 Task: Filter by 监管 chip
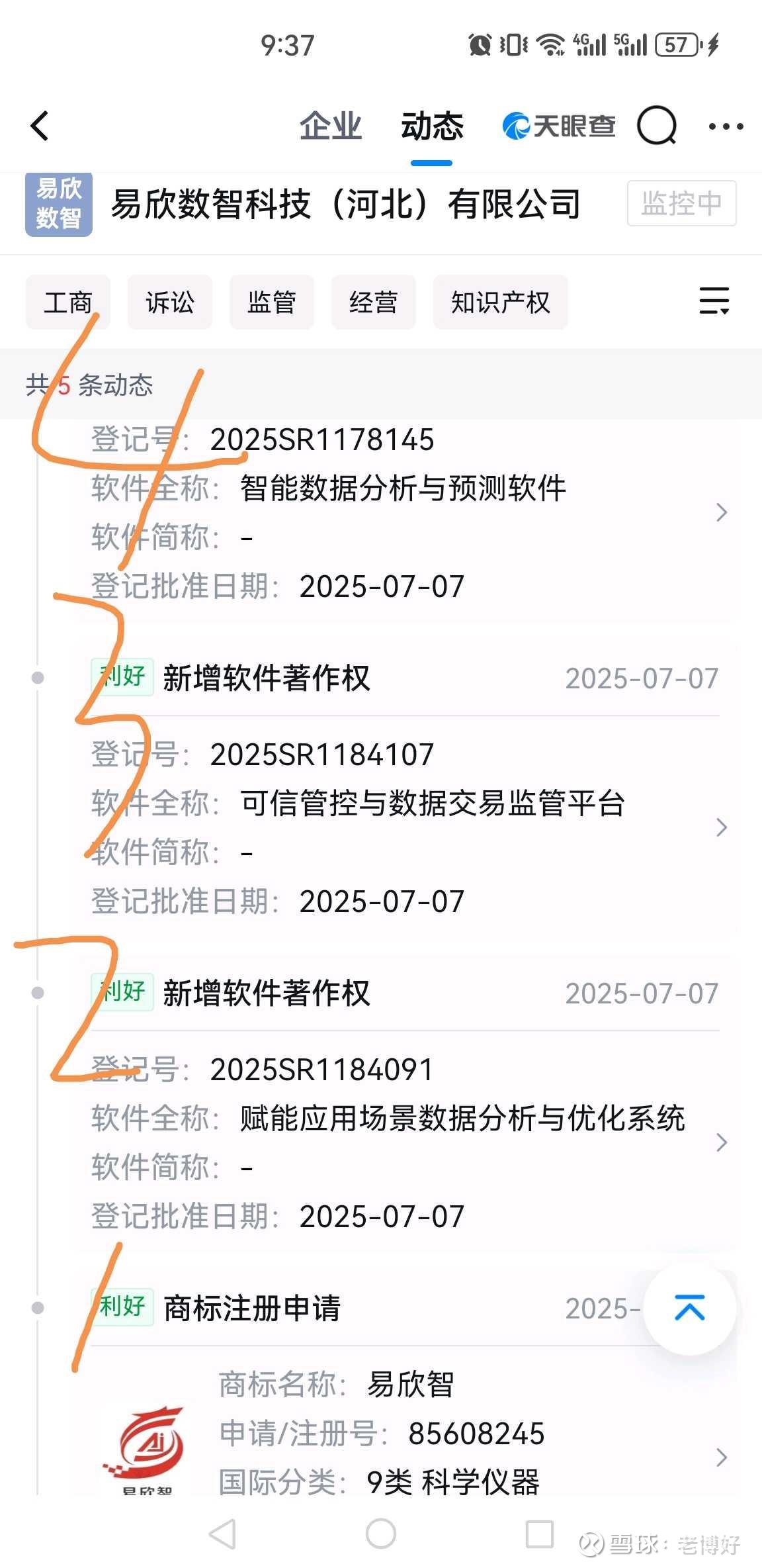pos(272,302)
